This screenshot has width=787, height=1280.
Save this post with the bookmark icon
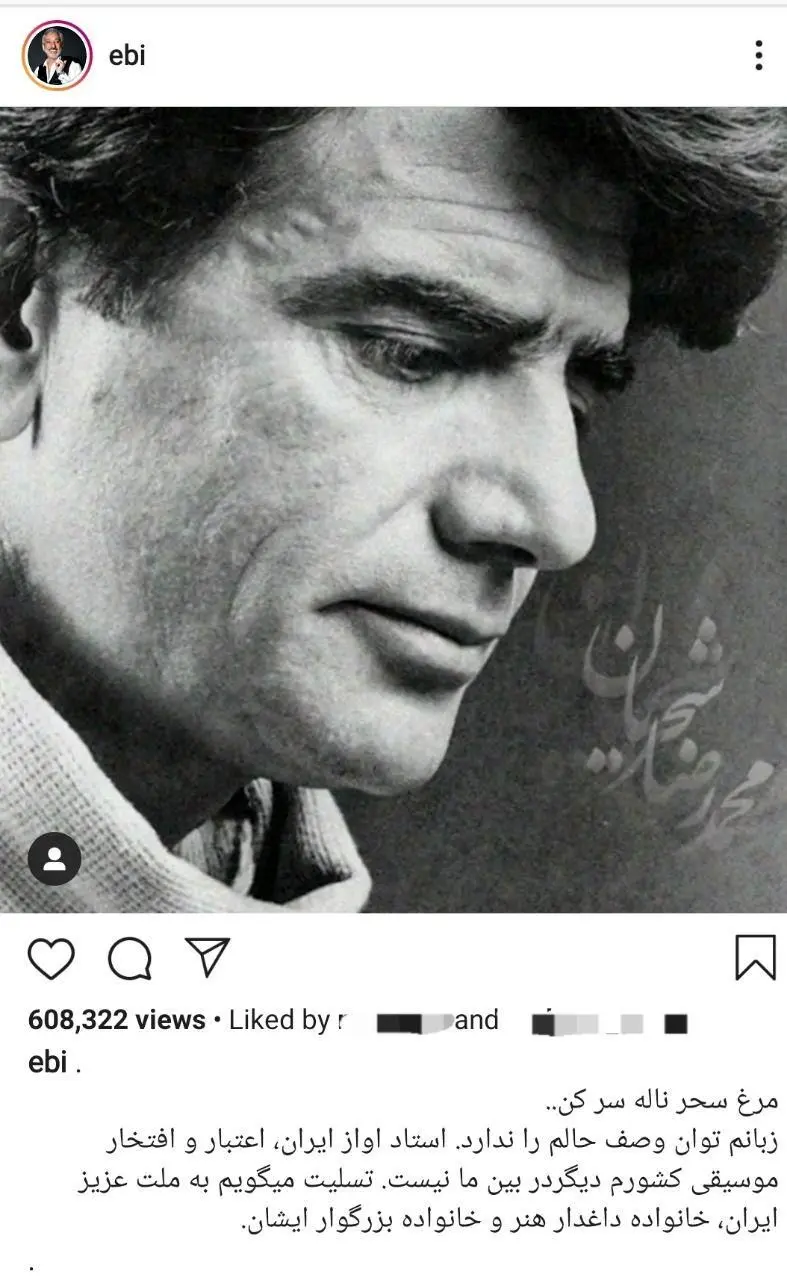pyautogui.click(x=755, y=958)
